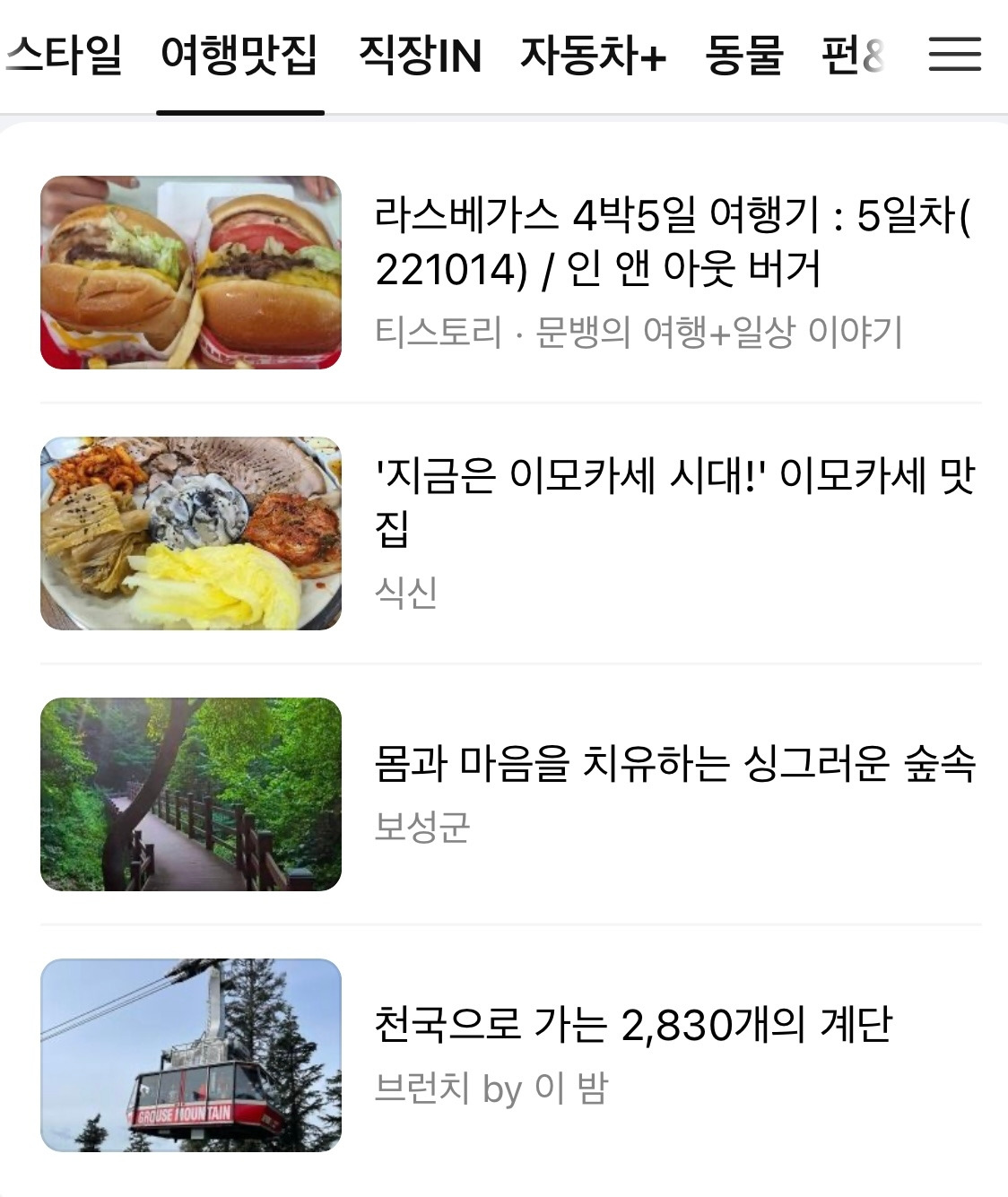Switch to the 동물 tab
Viewport: 1008px width, 1197px height.
744,55
